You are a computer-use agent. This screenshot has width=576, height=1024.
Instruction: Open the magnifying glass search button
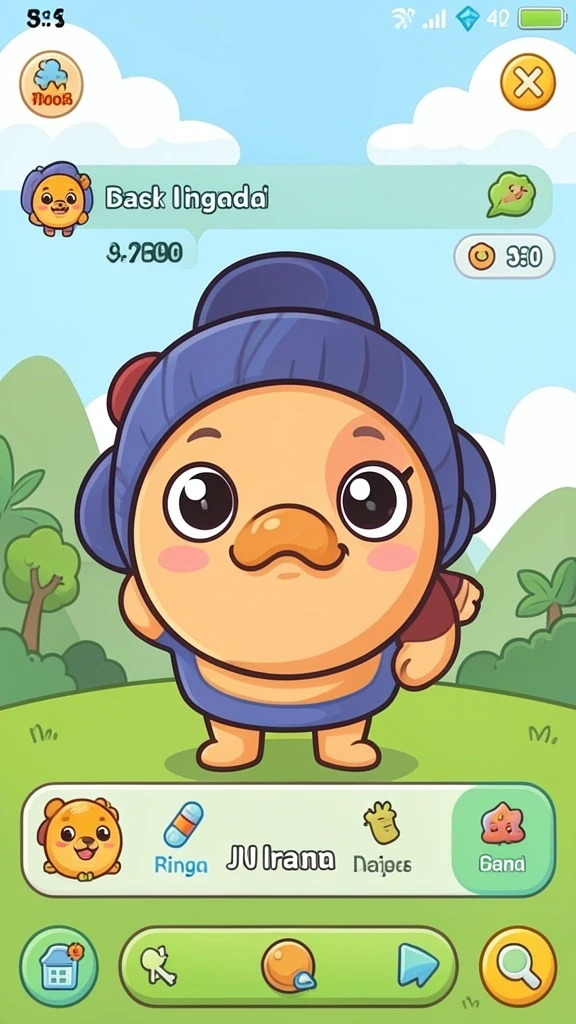[x=518, y=966]
